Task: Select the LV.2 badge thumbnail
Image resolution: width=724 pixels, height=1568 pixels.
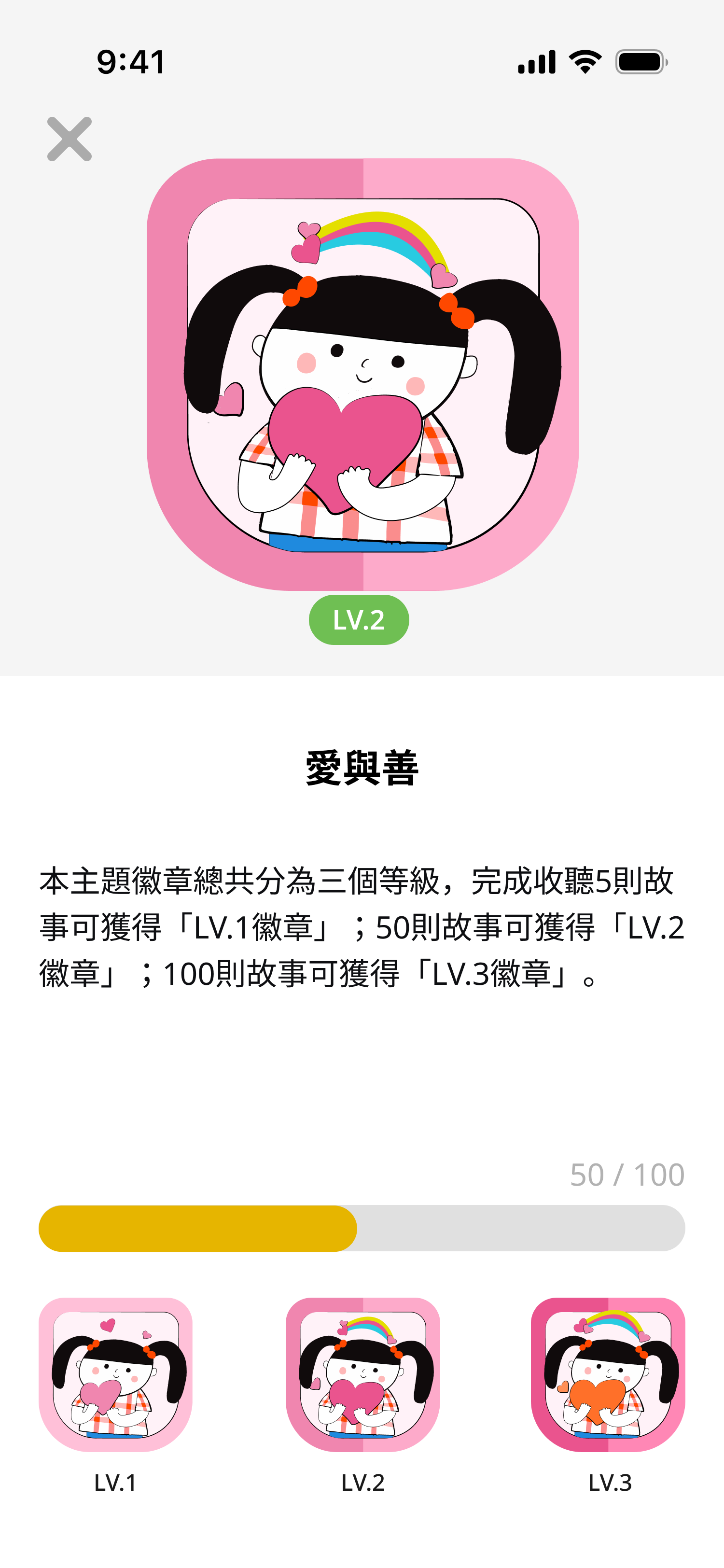Action: point(362,1374)
